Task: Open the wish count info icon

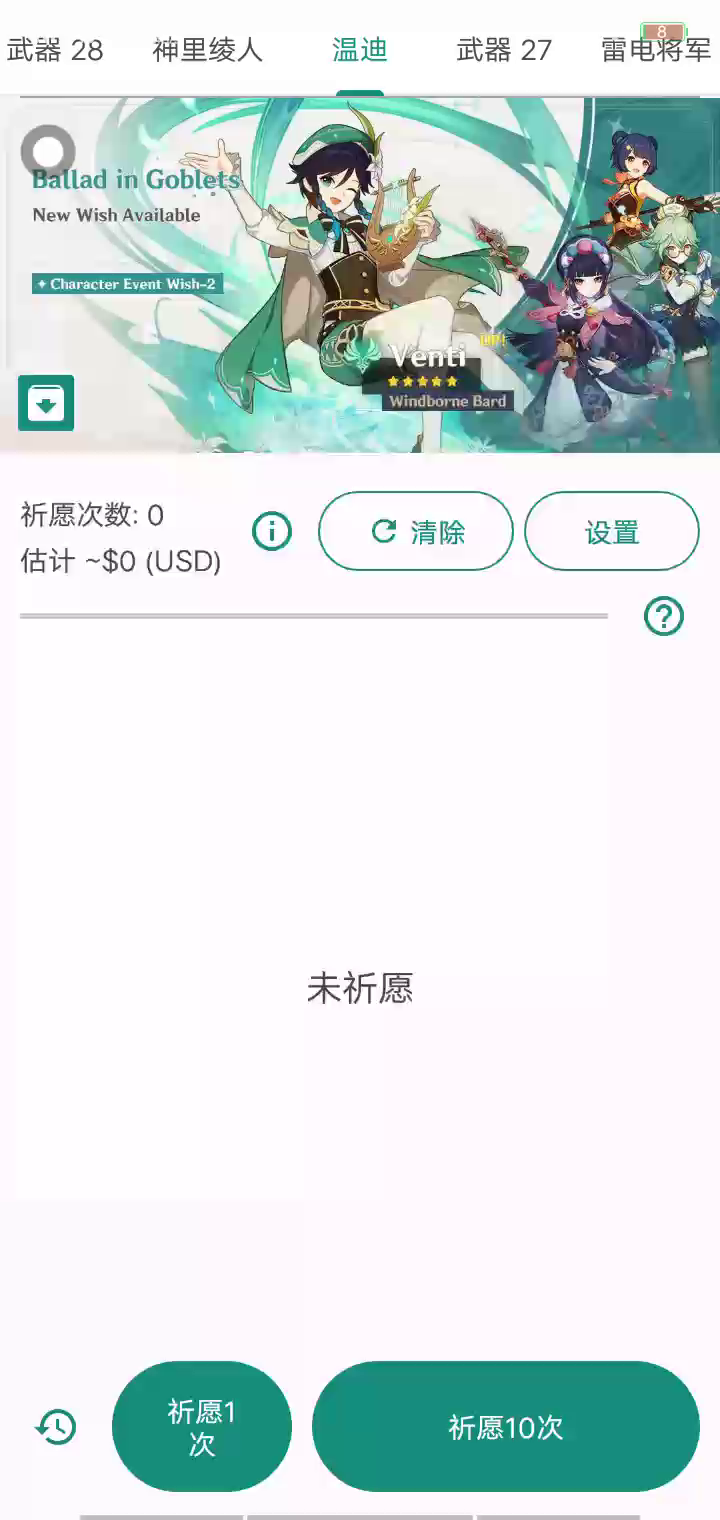Action: pyautogui.click(x=272, y=531)
